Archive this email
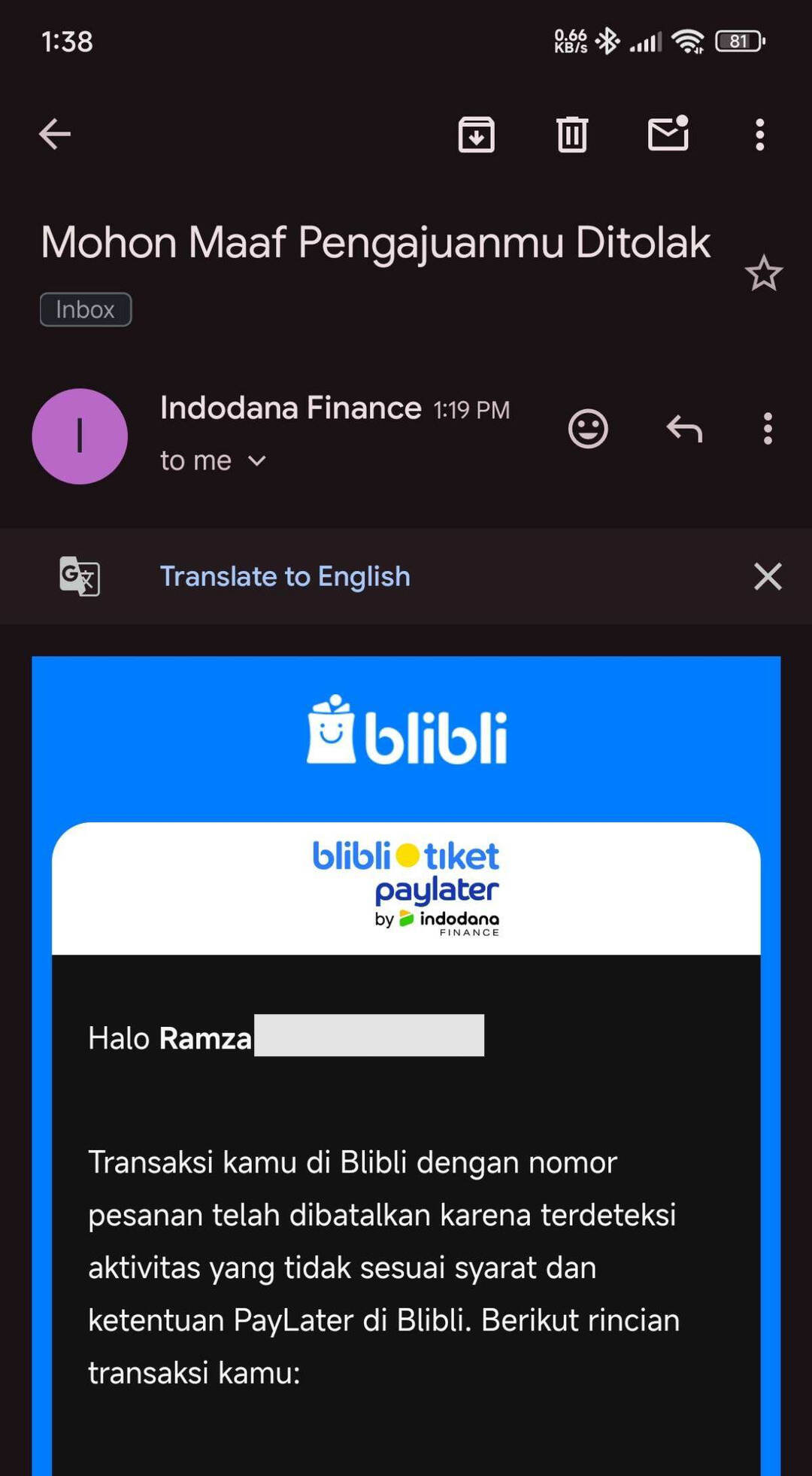812x1476 pixels. tap(477, 135)
